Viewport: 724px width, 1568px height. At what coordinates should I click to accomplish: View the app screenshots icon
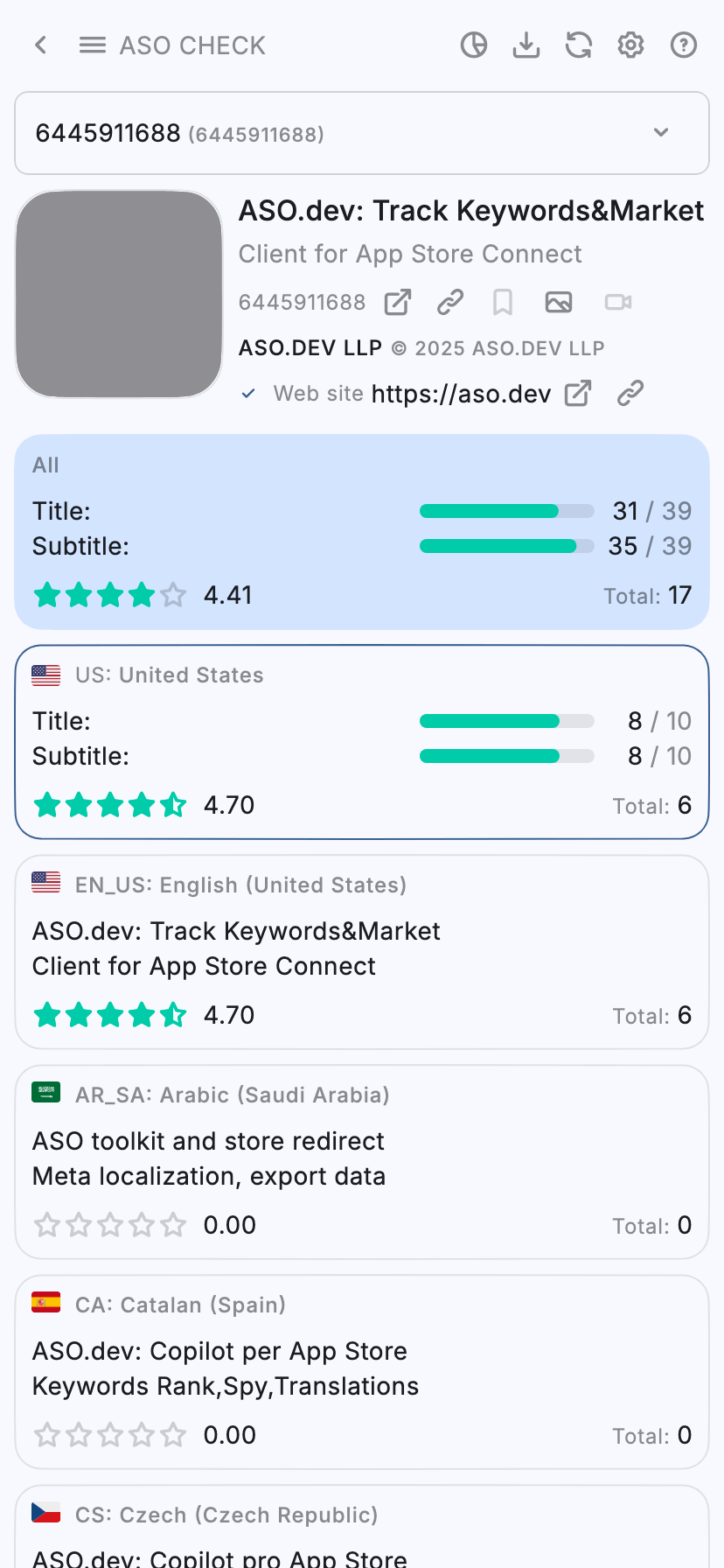click(559, 302)
